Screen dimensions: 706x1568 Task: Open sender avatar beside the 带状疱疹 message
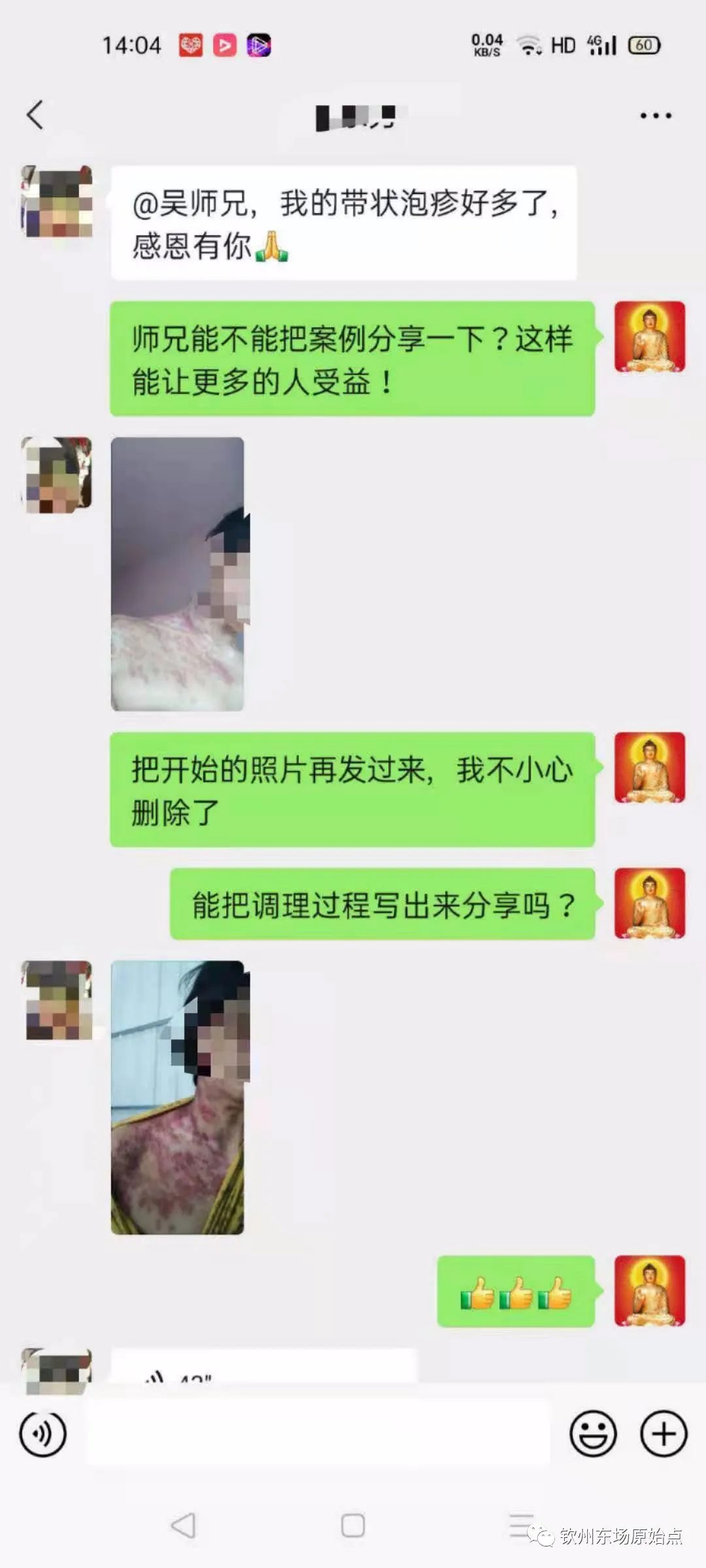click(57, 201)
